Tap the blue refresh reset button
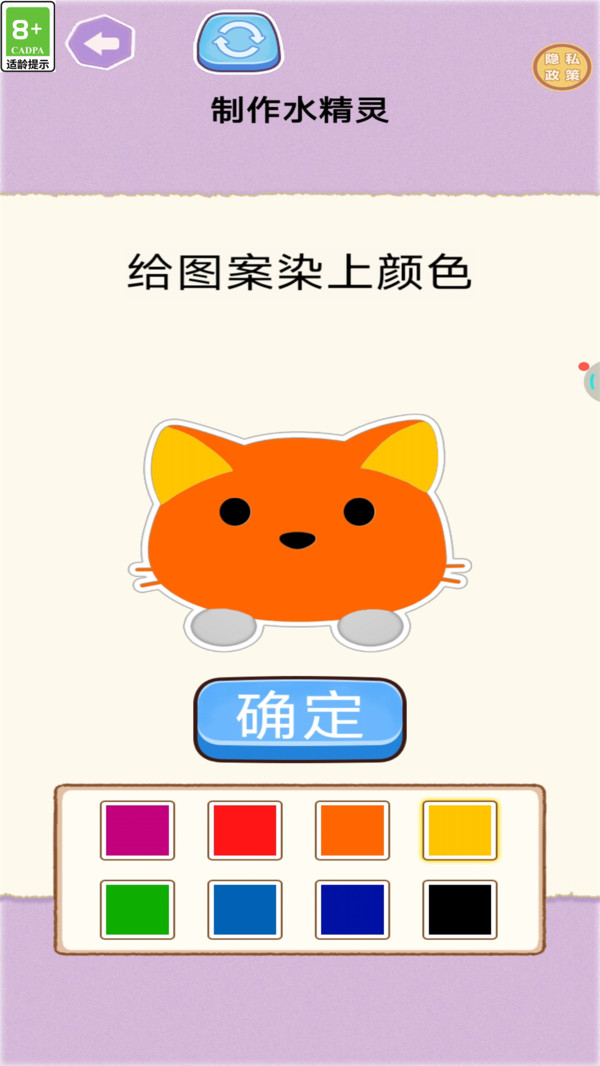The image size is (600, 1066). (239, 43)
